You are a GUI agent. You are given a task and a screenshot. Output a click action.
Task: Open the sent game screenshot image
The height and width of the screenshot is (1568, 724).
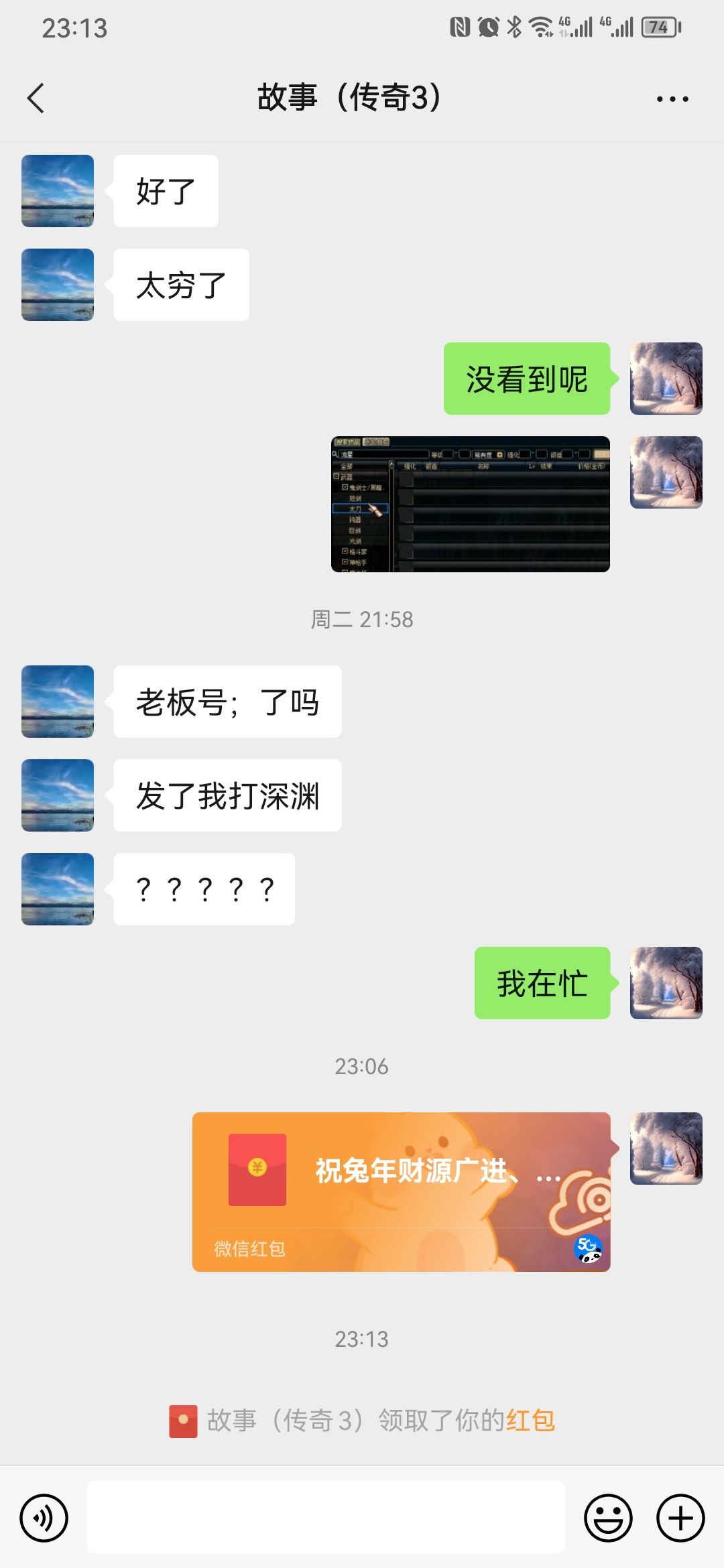tap(470, 504)
